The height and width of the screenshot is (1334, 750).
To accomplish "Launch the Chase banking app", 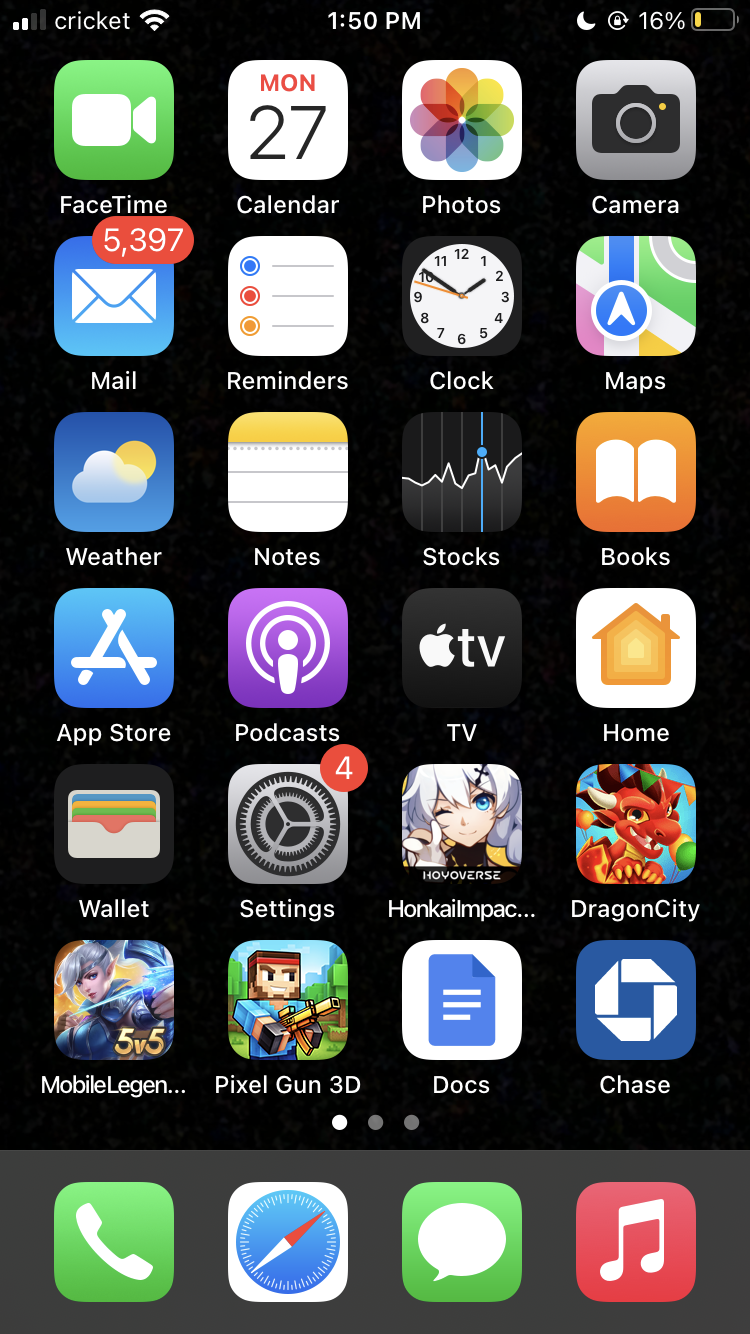I will pyautogui.click(x=635, y=1000).
